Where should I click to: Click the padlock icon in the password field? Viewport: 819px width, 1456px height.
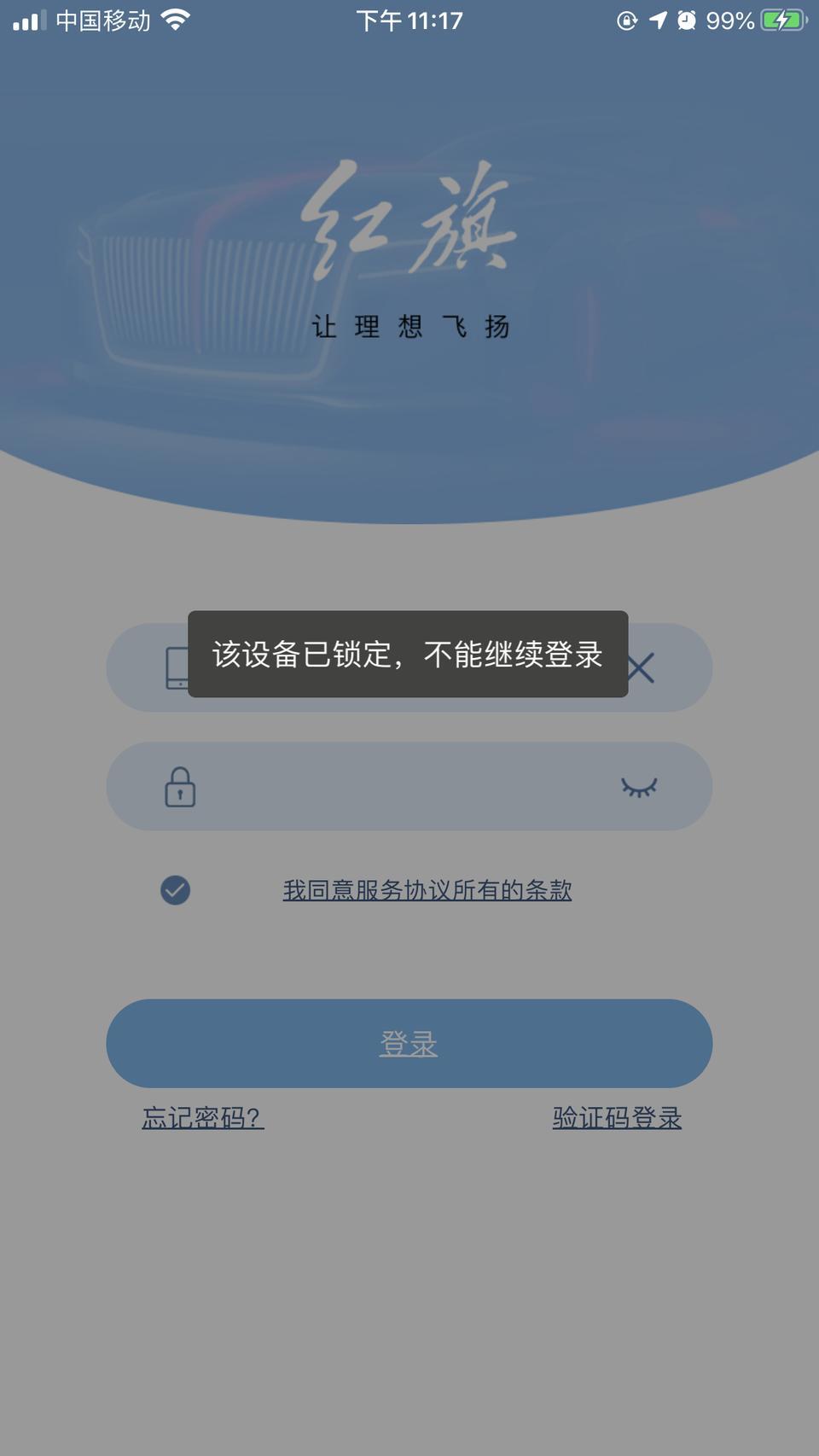180,787
